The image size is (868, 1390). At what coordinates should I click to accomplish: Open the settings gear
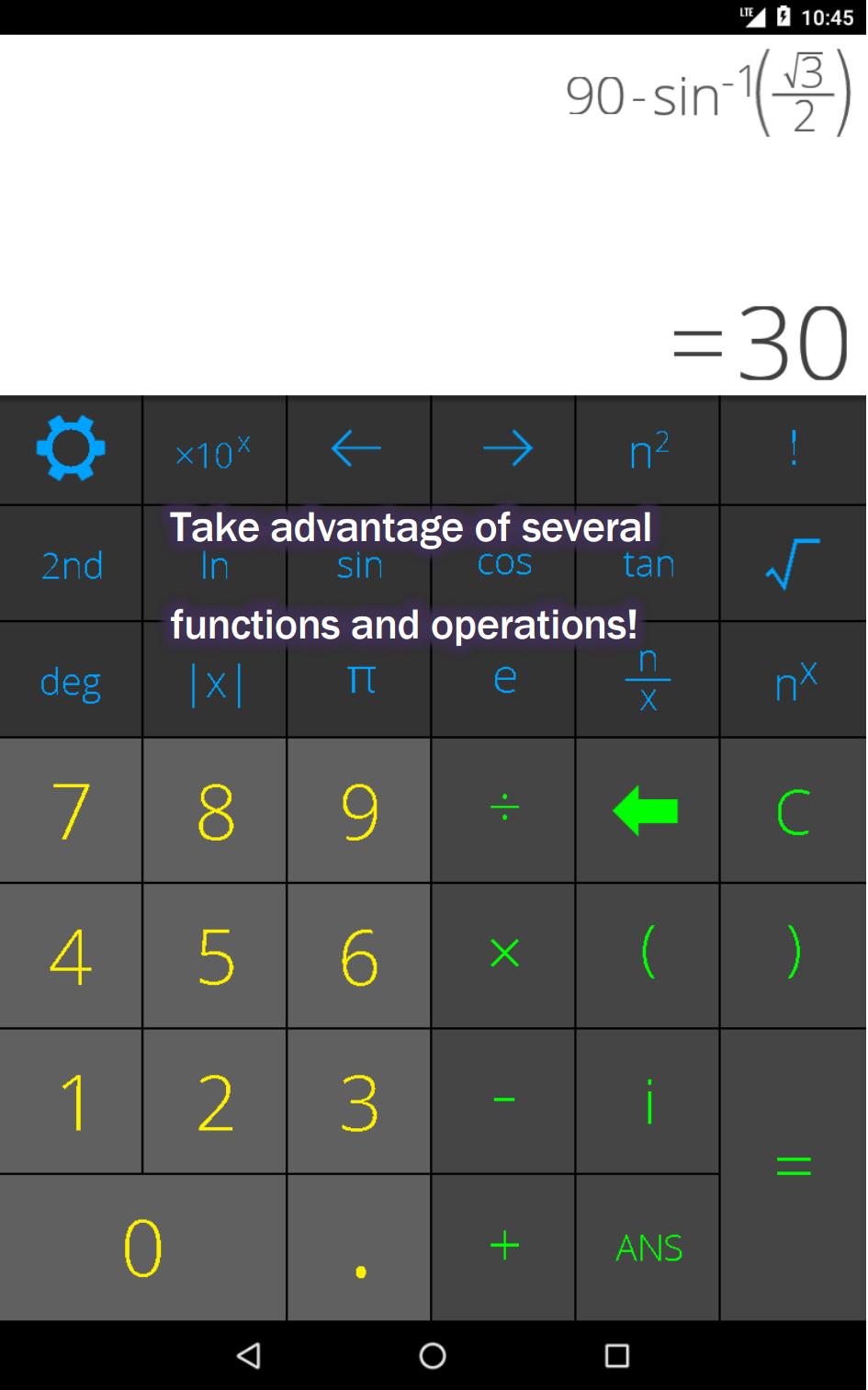[x=71, y=449]
